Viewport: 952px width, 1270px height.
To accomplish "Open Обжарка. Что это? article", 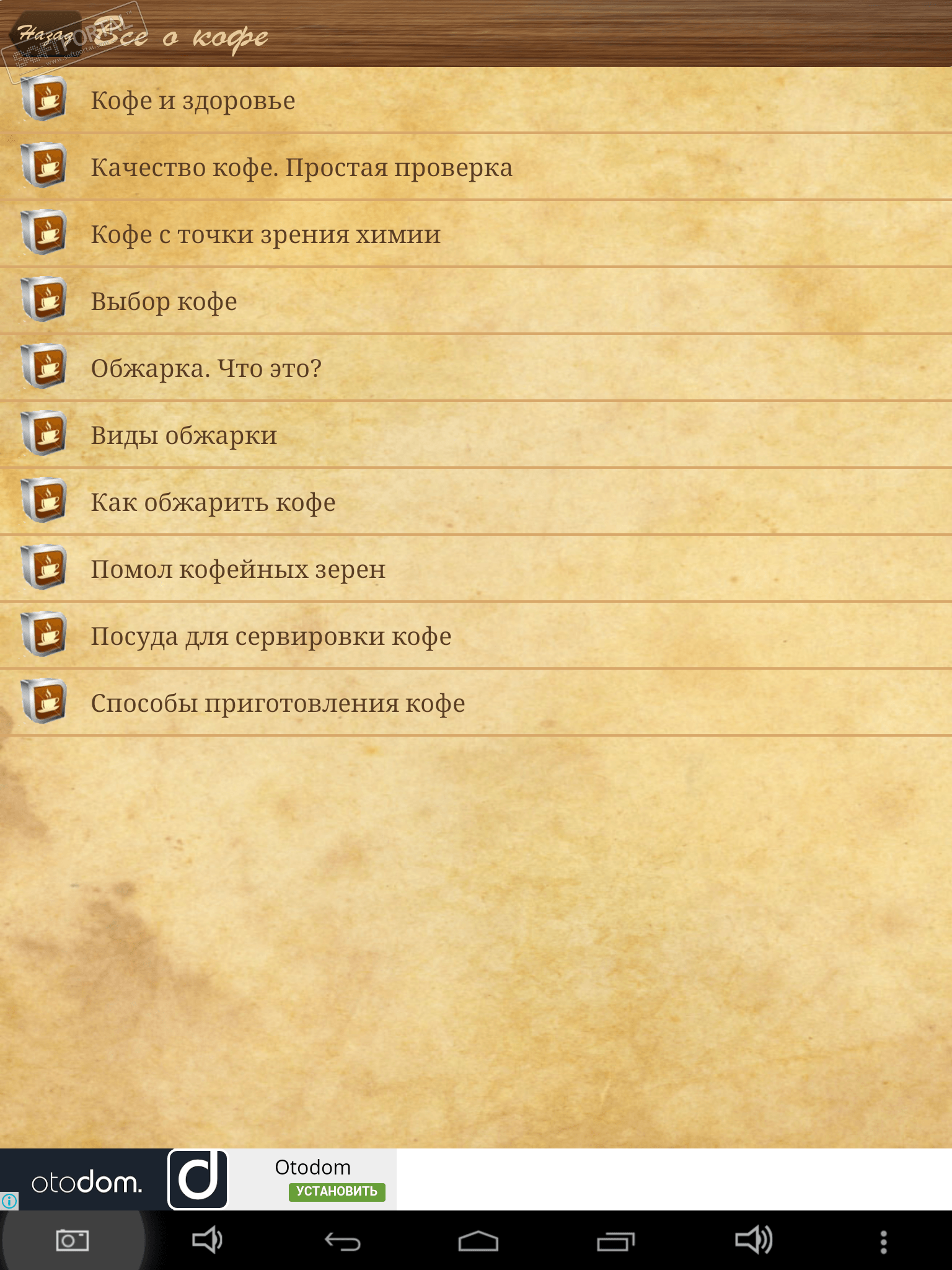I will click(x=206, y=368).
